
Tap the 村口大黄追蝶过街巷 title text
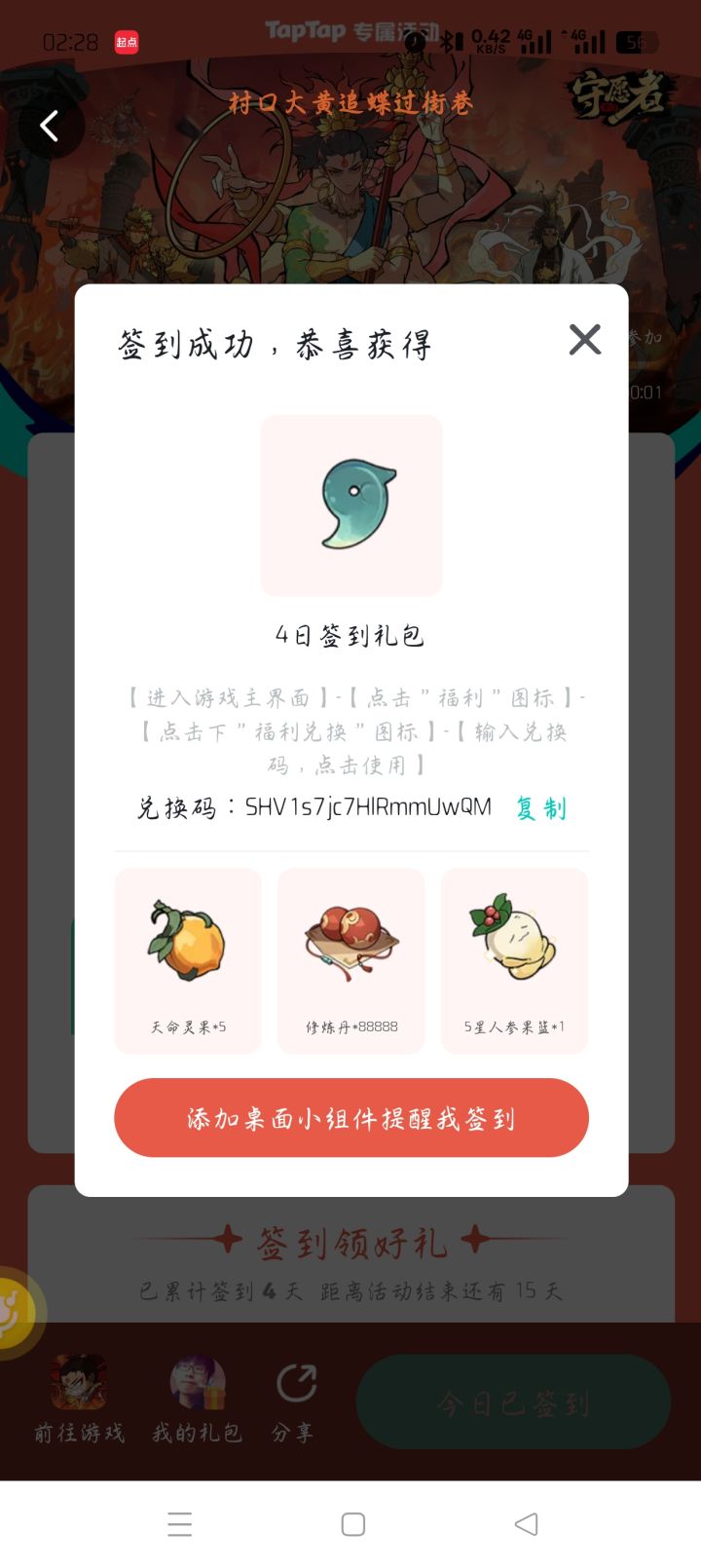(350, 101)
